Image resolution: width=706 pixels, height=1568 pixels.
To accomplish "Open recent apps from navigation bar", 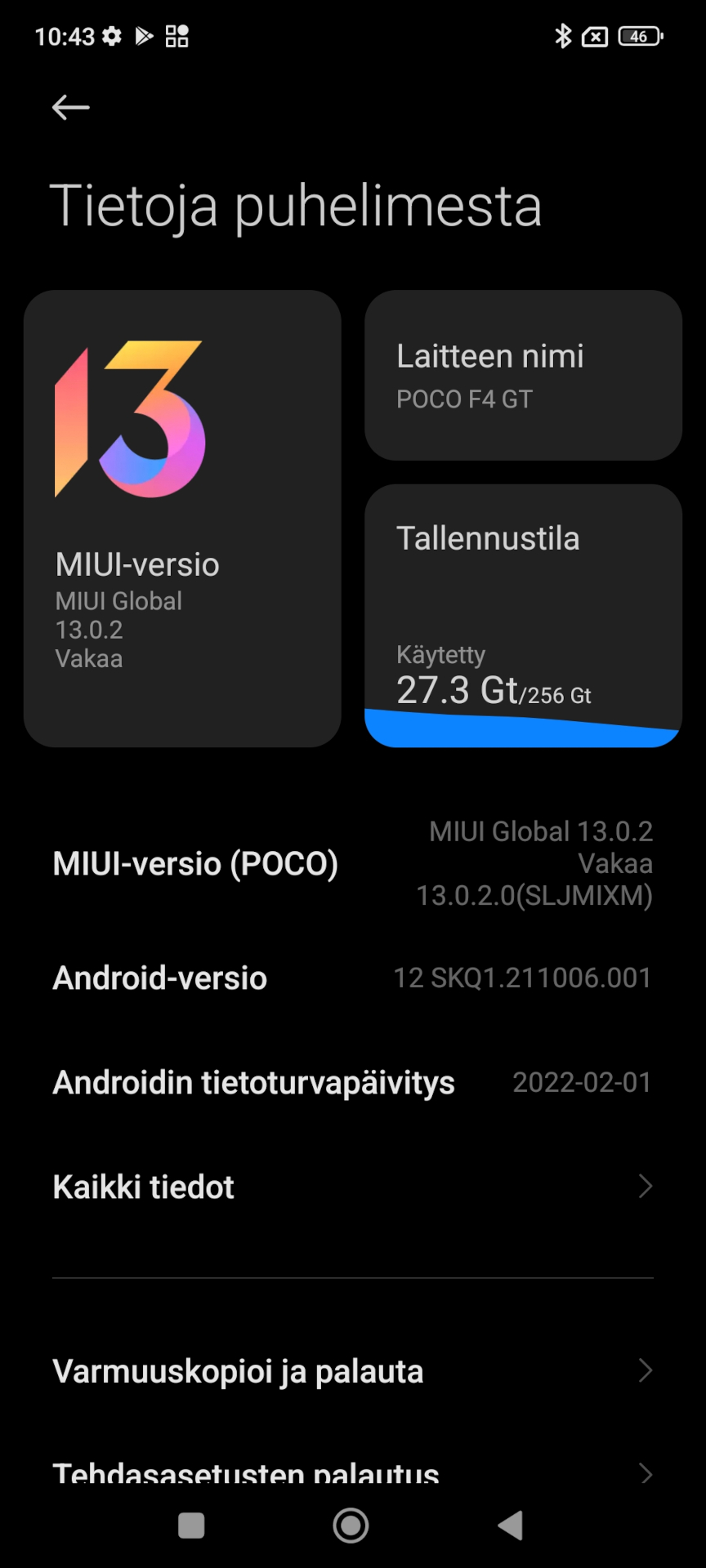I will 191,1526.
